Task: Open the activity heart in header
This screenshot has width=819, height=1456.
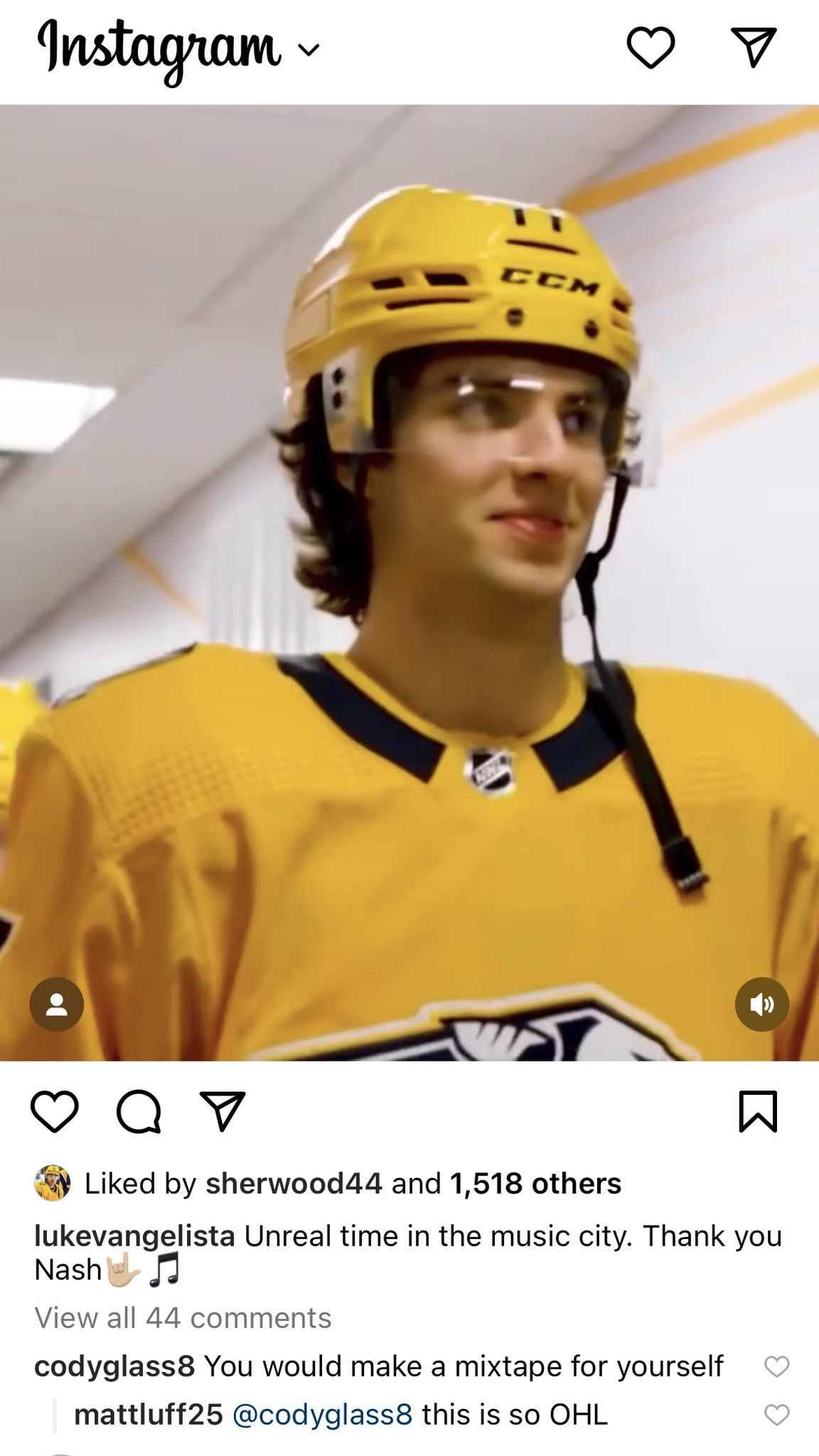Action: pyautogui.click(x=650, y=48)
